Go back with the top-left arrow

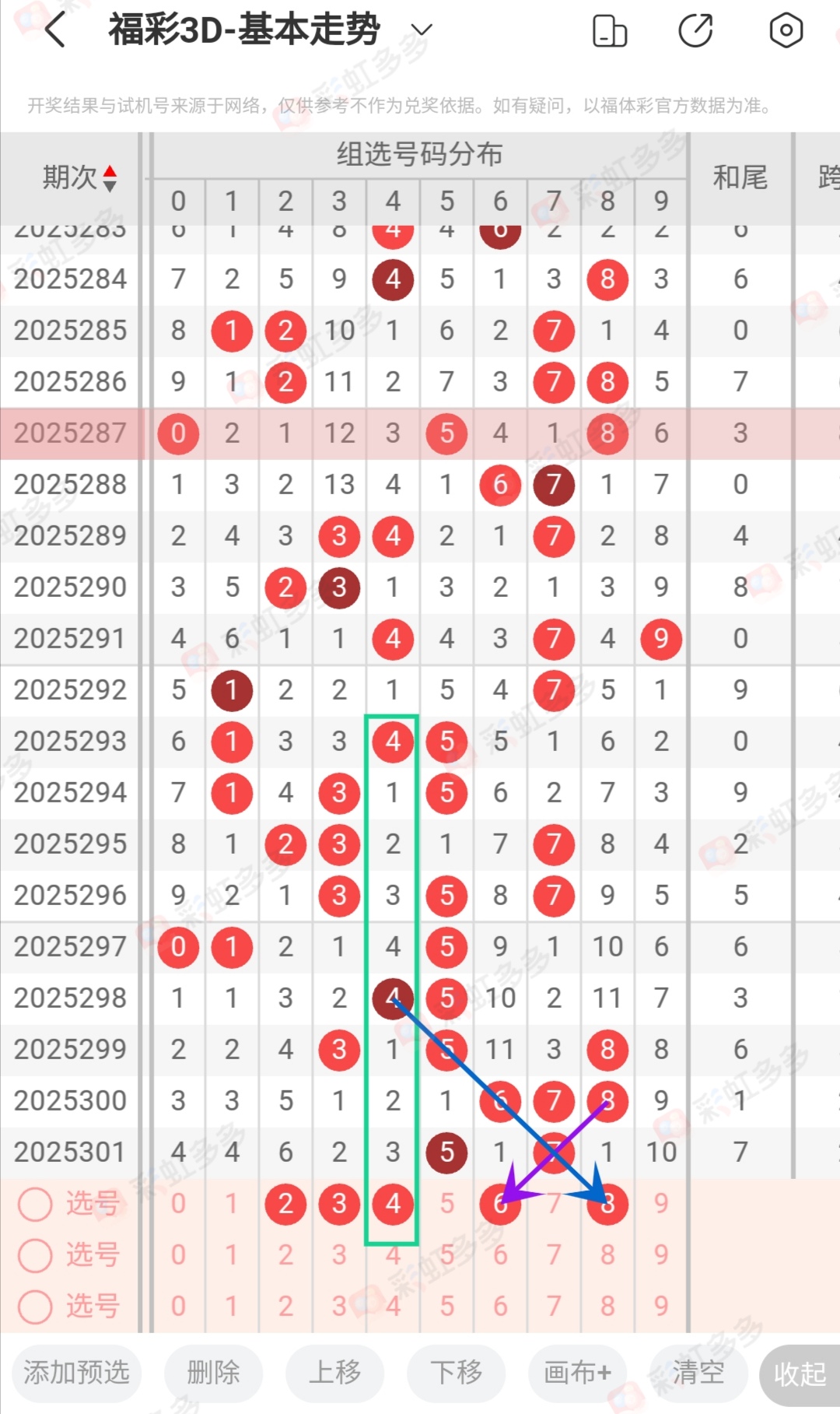point(54,31)
